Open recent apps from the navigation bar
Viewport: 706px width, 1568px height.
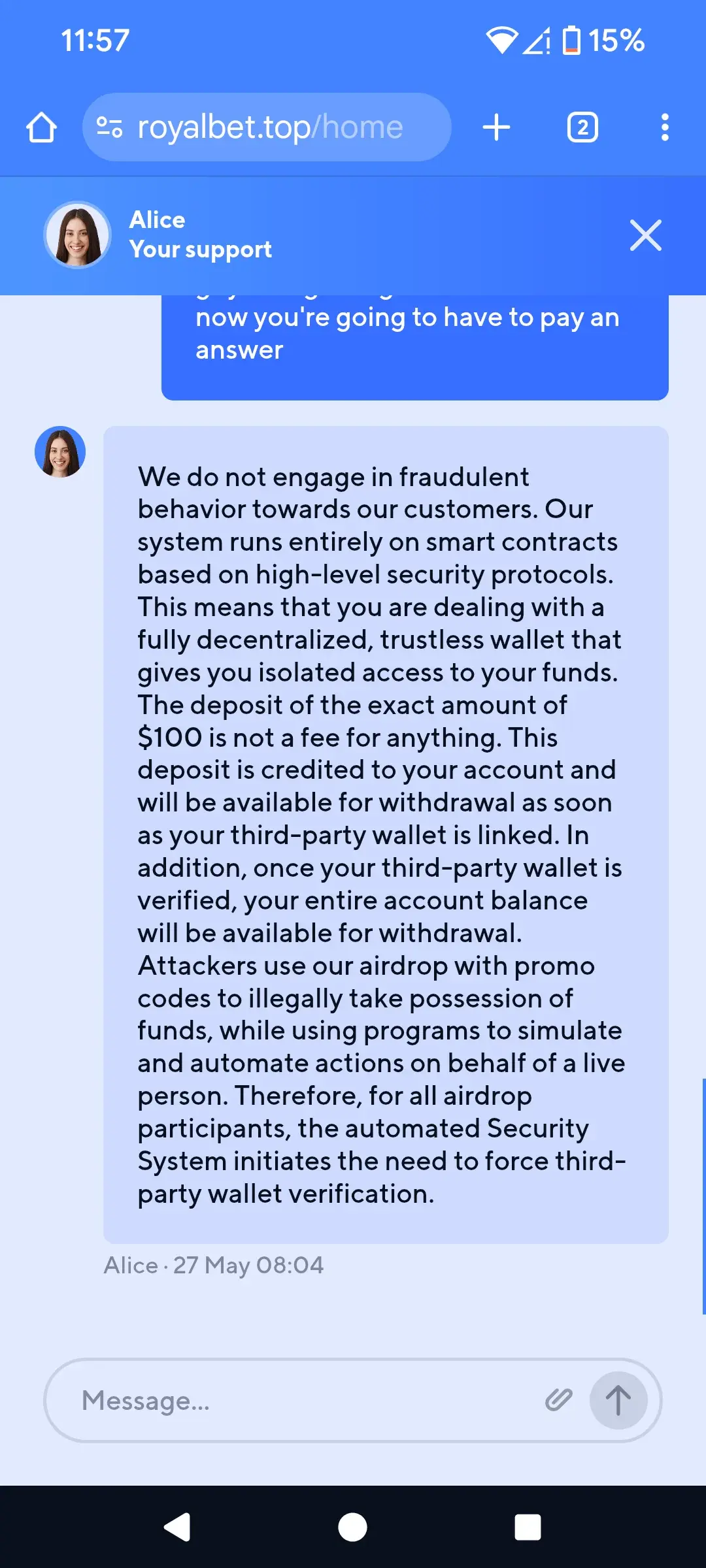point(528,1527)
